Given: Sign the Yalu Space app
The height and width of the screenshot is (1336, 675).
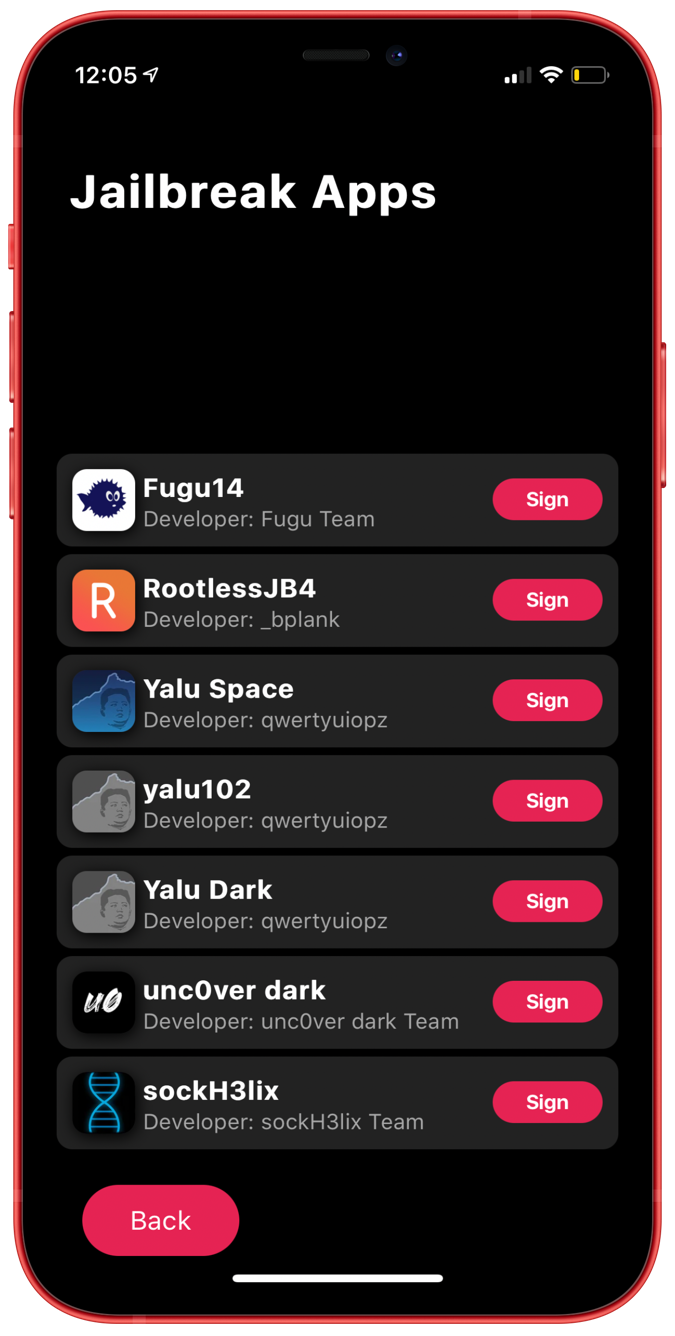Looking at the screenshot, I should click(547, 700).
